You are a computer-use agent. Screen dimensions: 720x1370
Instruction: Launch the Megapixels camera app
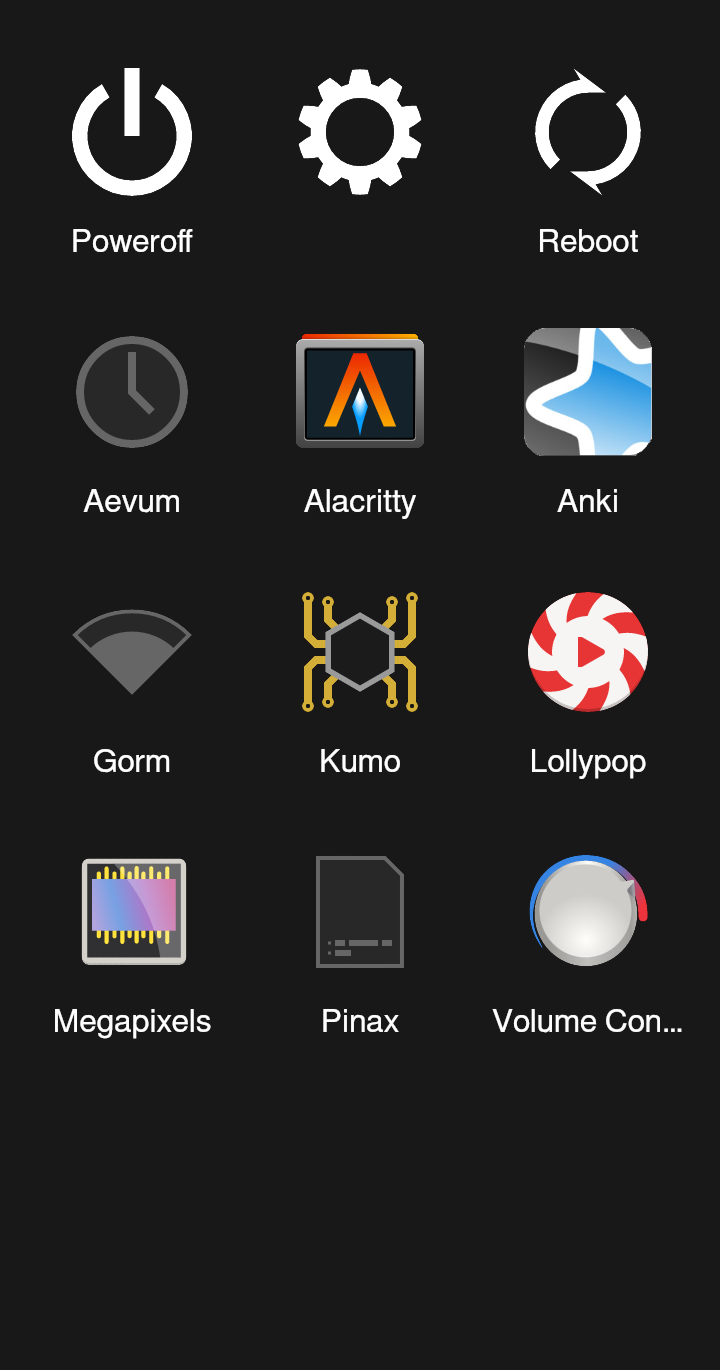coord(133,912)
